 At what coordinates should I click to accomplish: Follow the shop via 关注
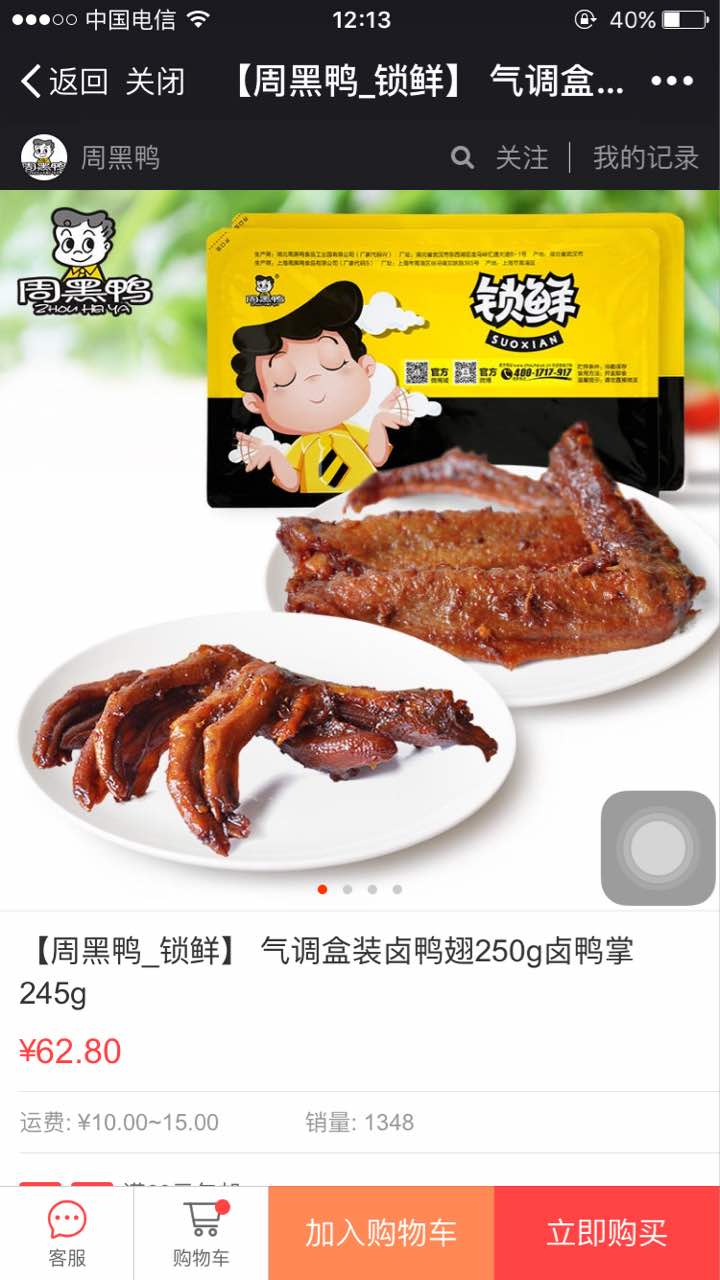(x=522, y=157)
